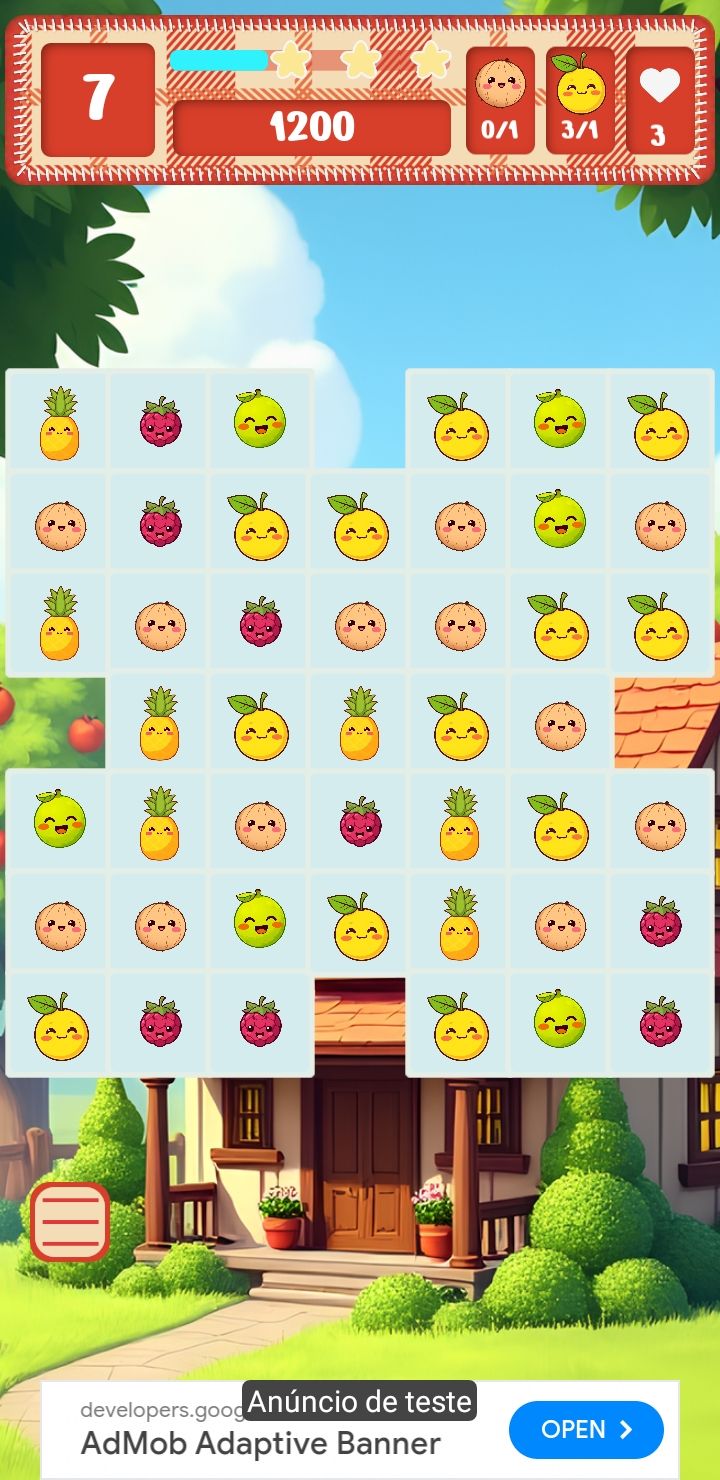The image size is (720, 1480).
Task: Open the hamburger menu button
Action: pos(70,1221)
